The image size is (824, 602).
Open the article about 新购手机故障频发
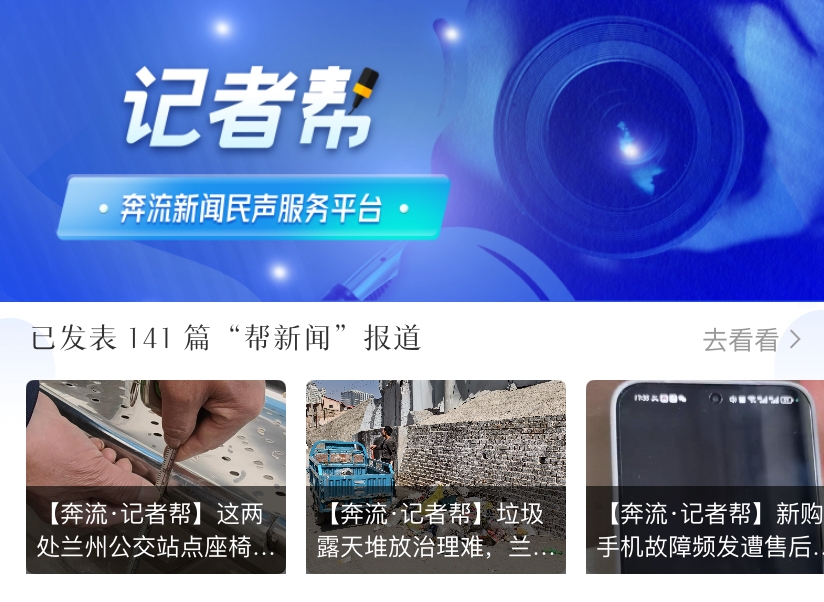click(x=706, y=477)
